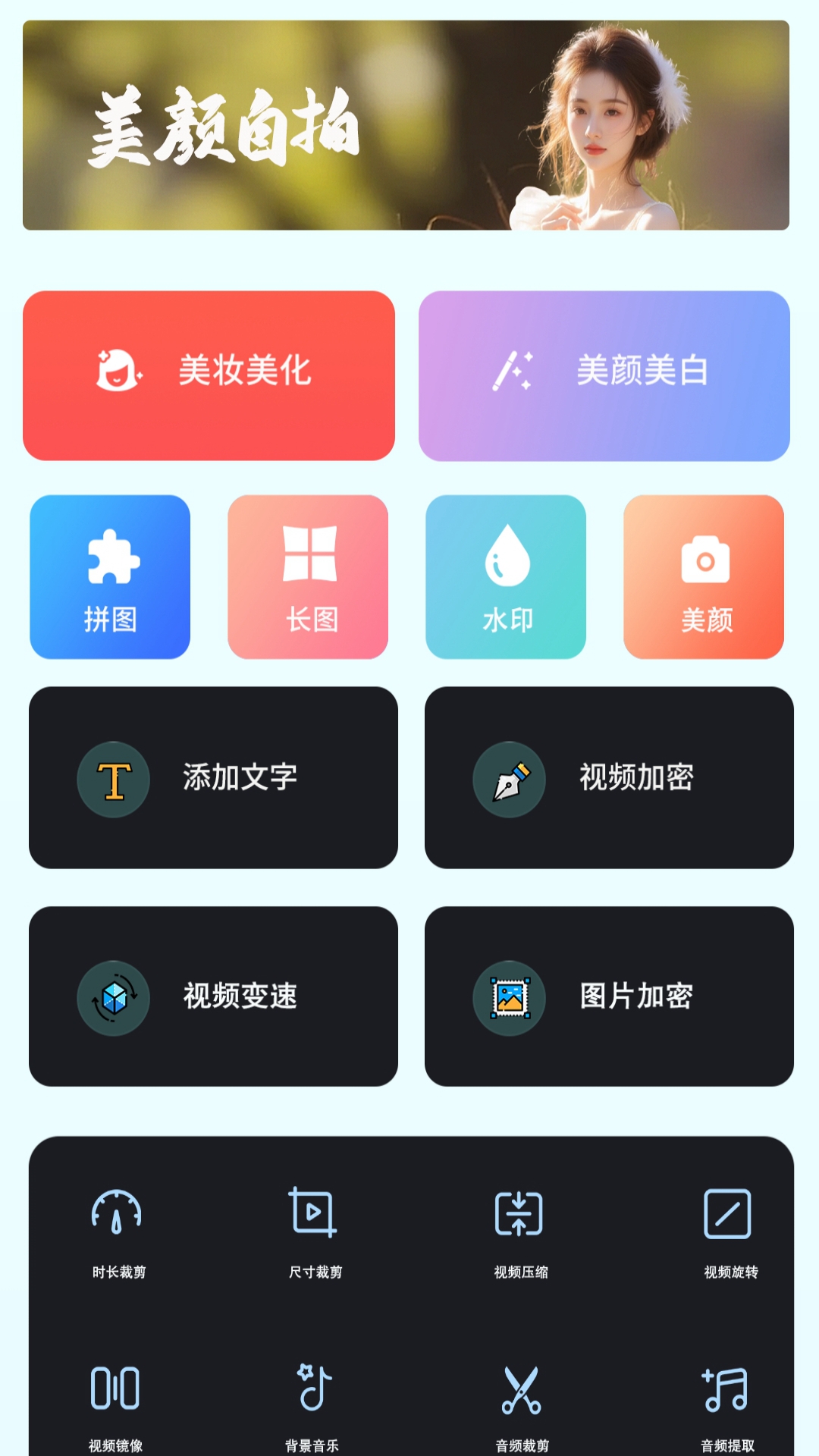Select the 美颜美白 whitening button
The width and height of the screenshot is (819, 1456).
coord(604,375)
